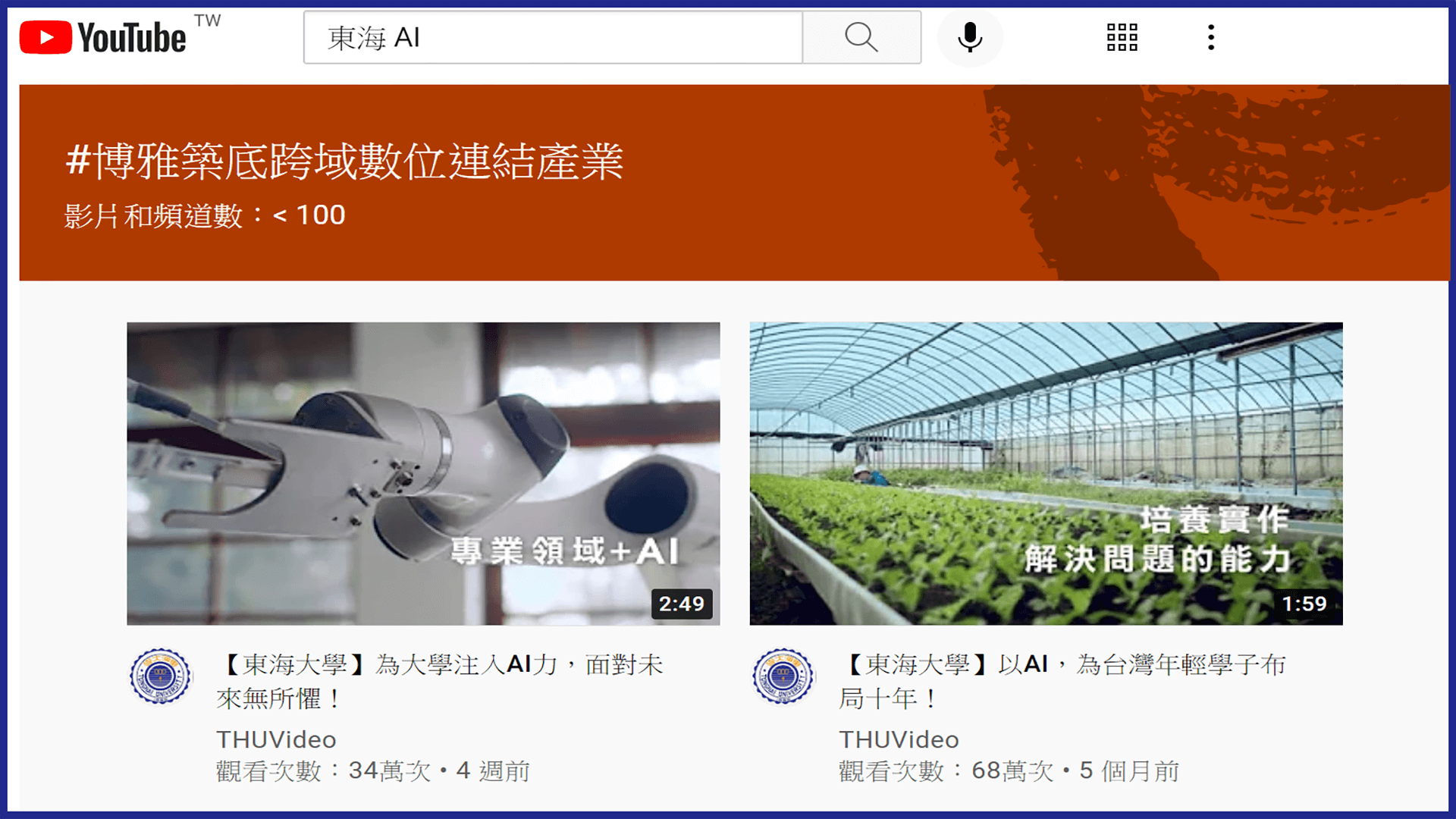Open video title 為大學注入AI力，面對未來無所懼

tap(440, 681)
